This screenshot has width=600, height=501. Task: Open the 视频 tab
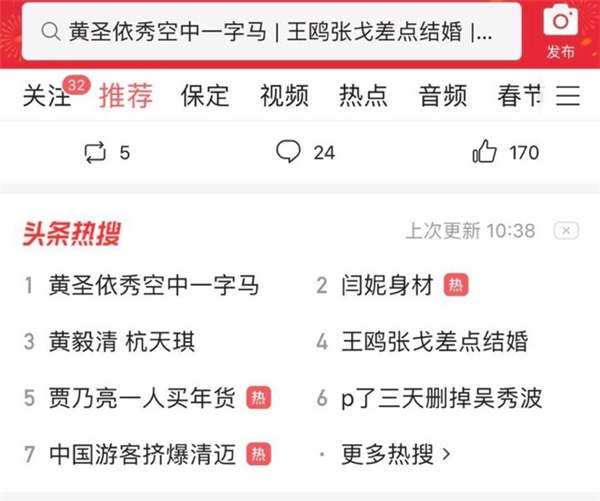click(x=284, y=97)
